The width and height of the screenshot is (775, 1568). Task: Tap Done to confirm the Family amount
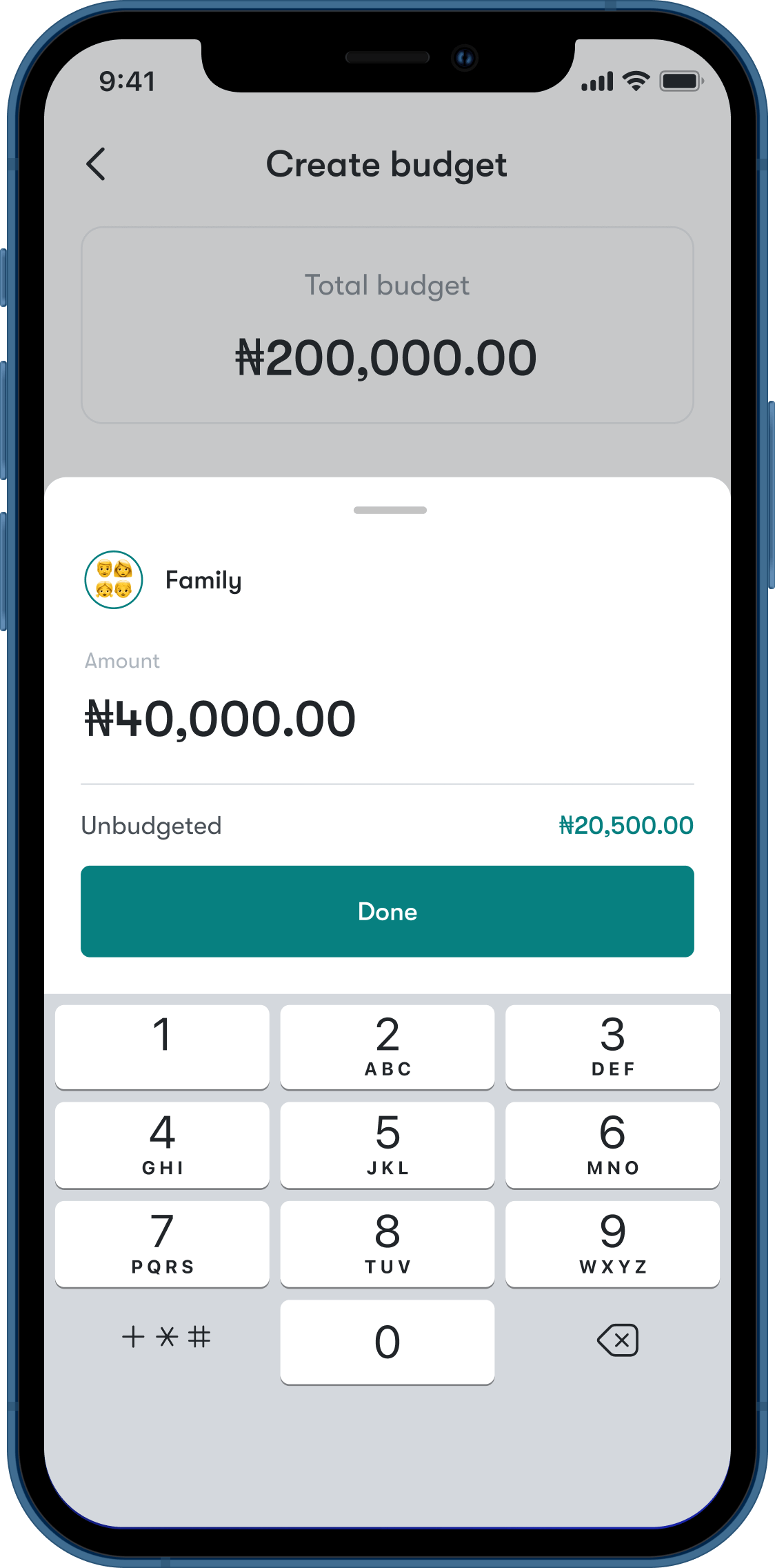387,911
